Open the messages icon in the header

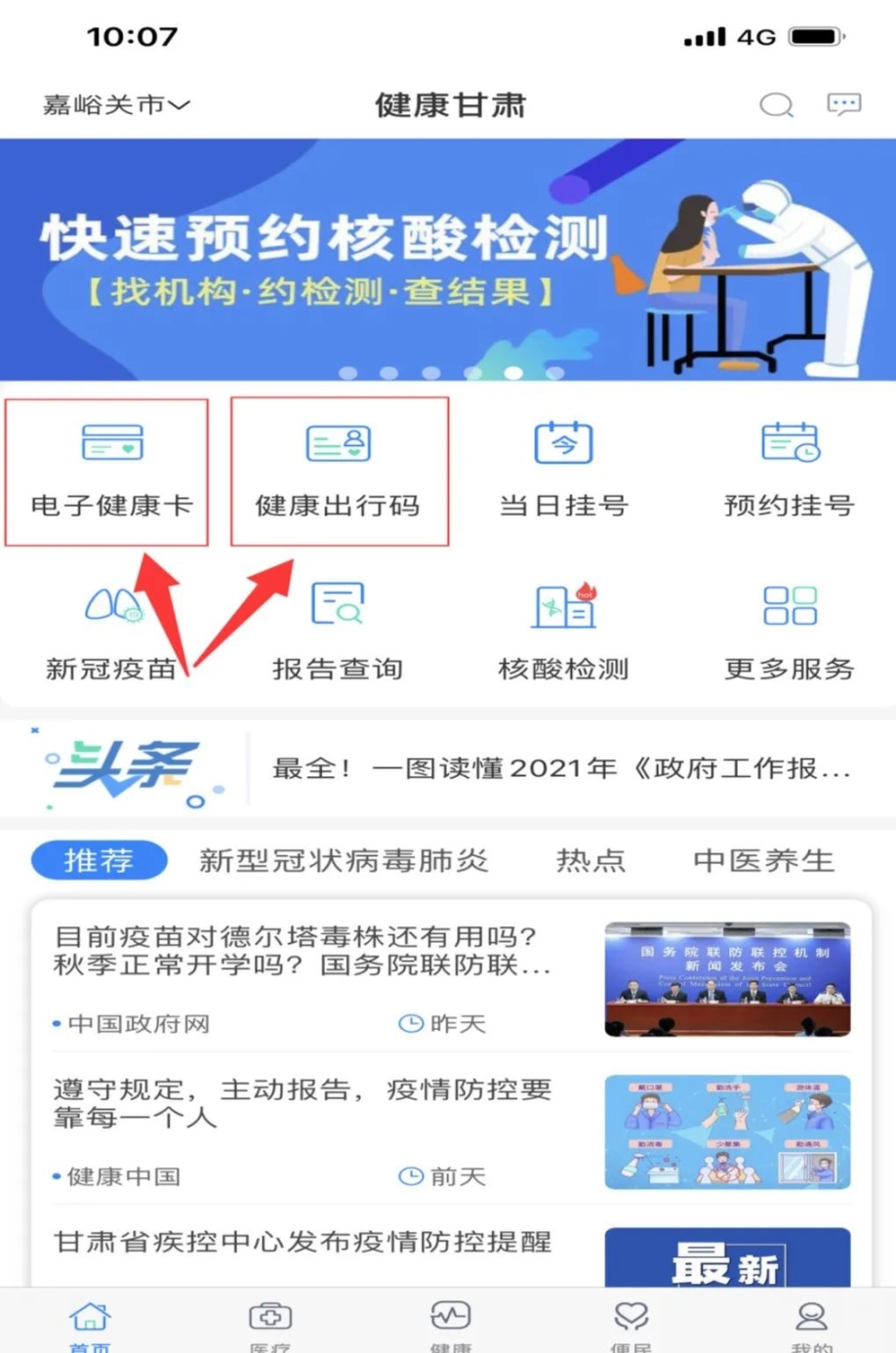coord(843,104)
